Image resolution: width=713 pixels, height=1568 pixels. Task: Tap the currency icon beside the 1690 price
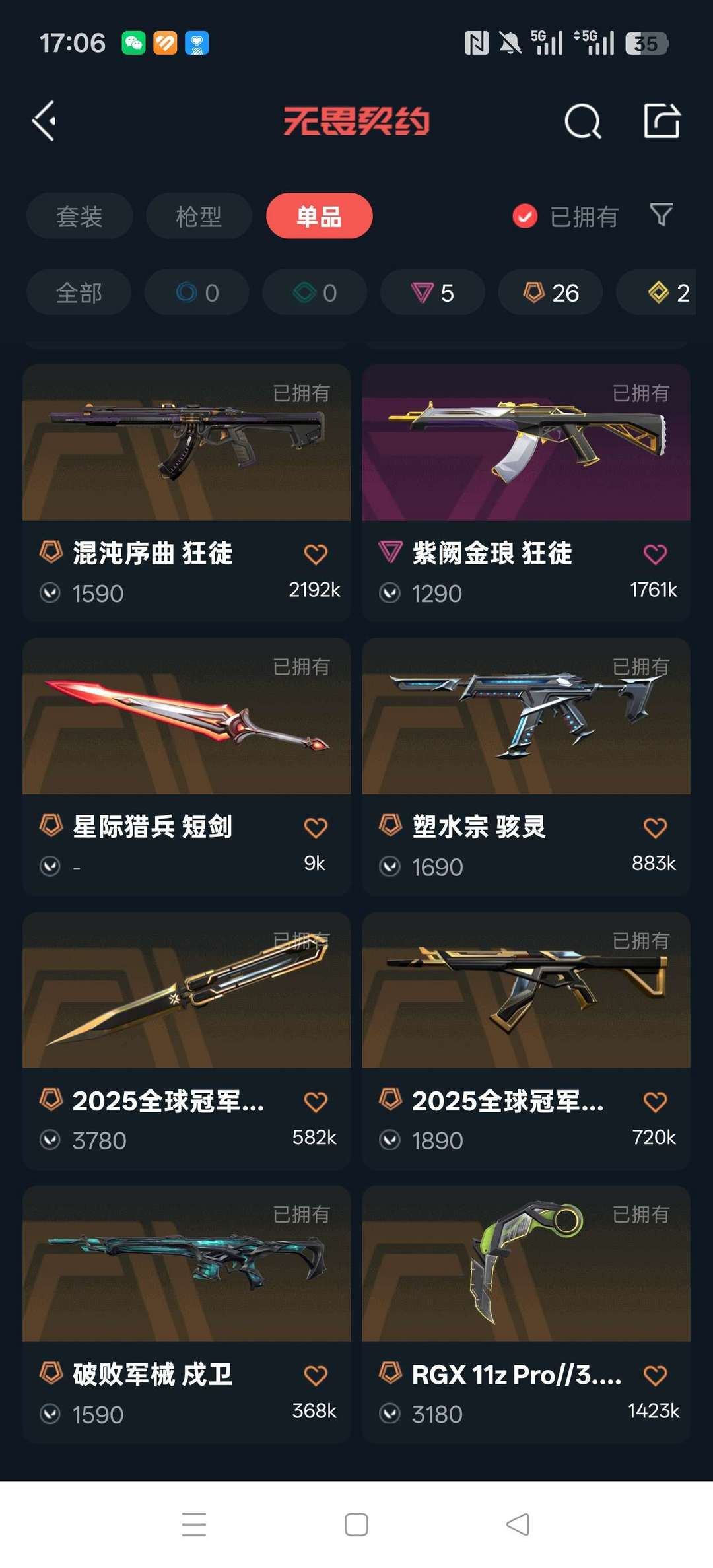coord(390,867)
